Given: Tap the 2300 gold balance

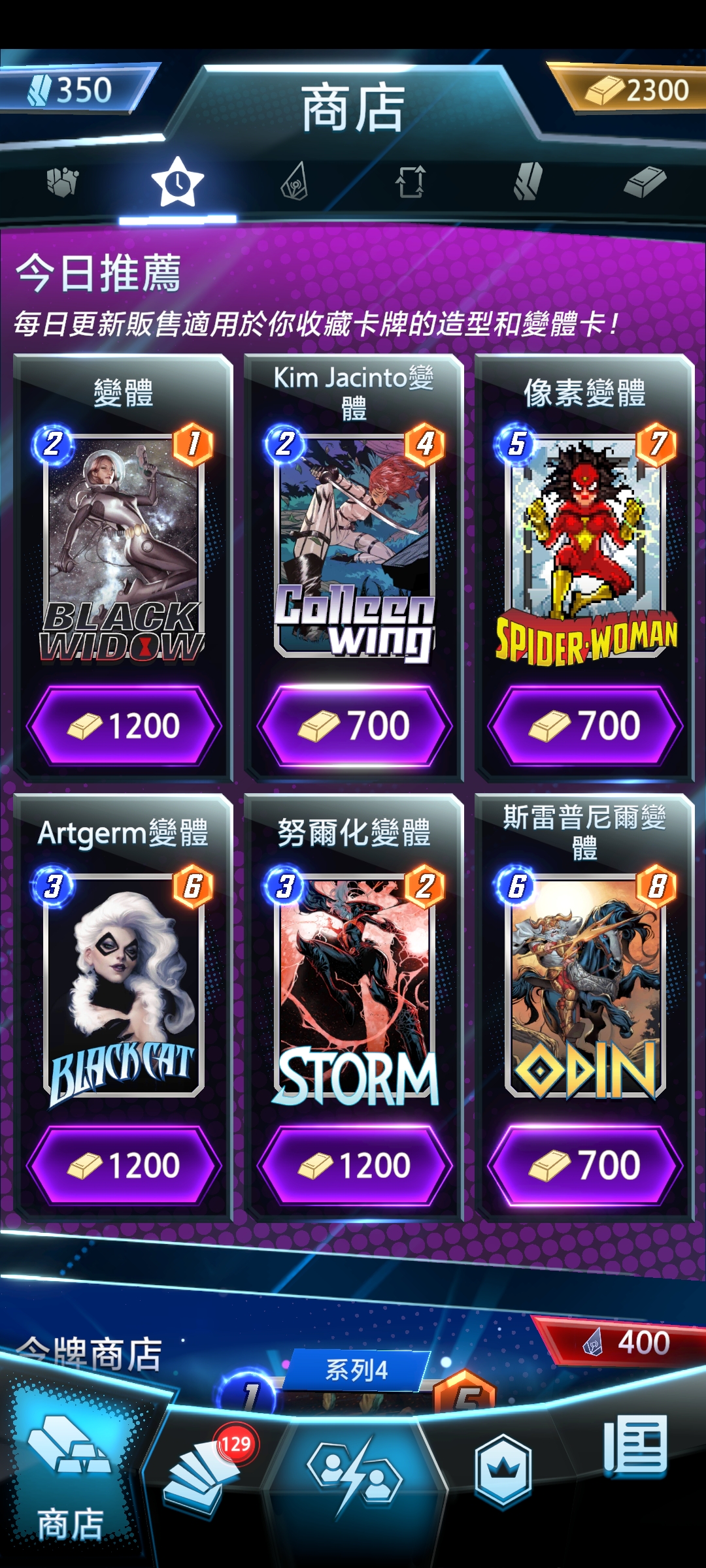Looking at the screenshot, I should click(637, 90).
